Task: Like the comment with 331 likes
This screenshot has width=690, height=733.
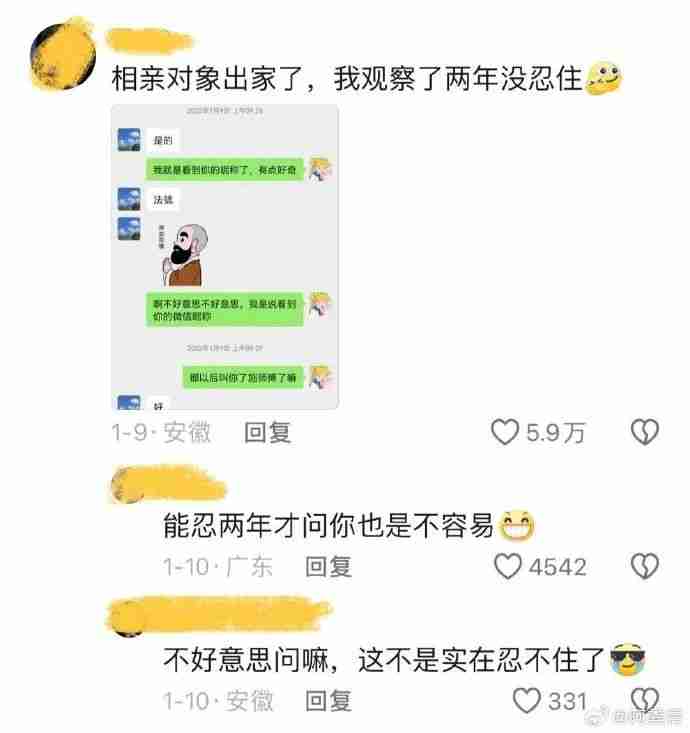Action: (x=527, y=701)
